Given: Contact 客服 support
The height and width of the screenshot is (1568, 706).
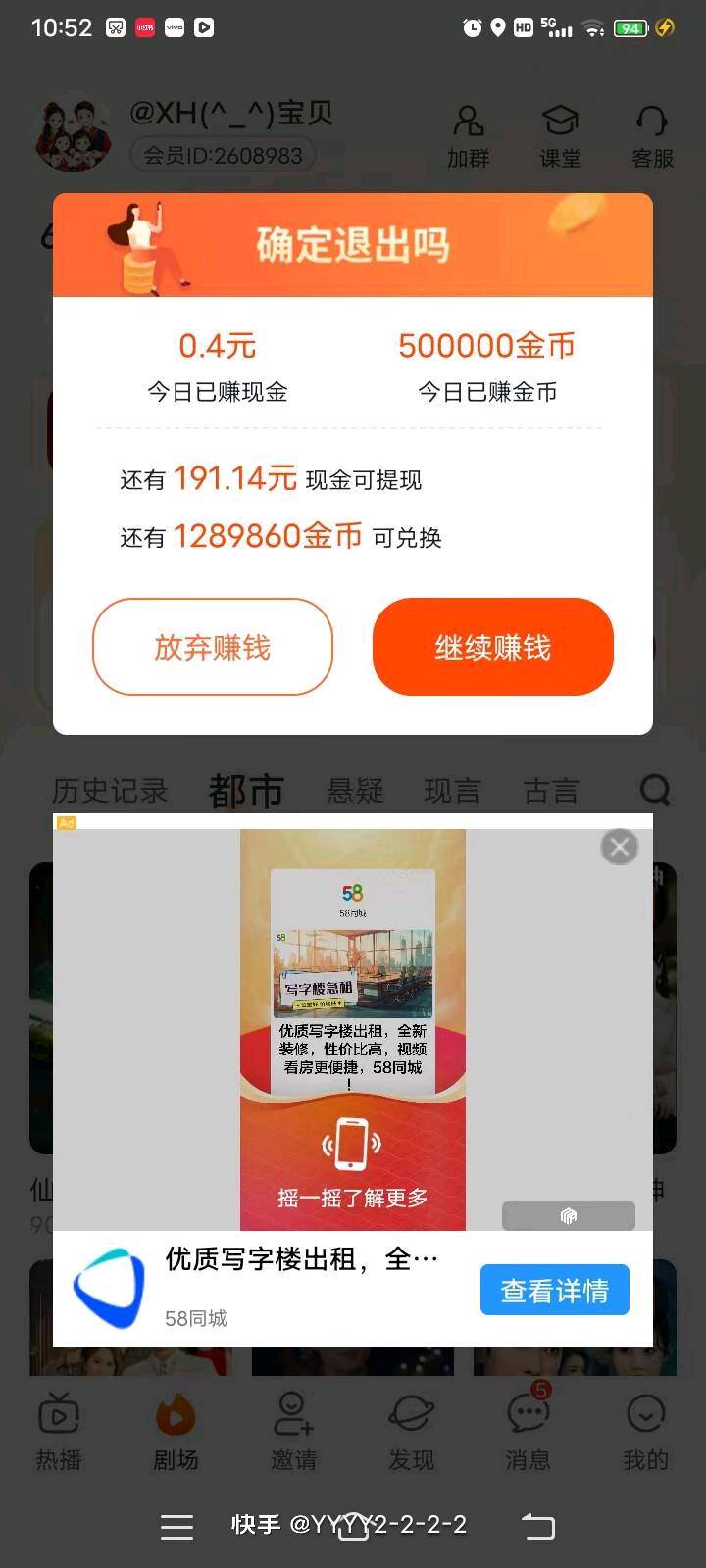Looking at the screenshot, I should pyautogui.click(x=652, y=137).
